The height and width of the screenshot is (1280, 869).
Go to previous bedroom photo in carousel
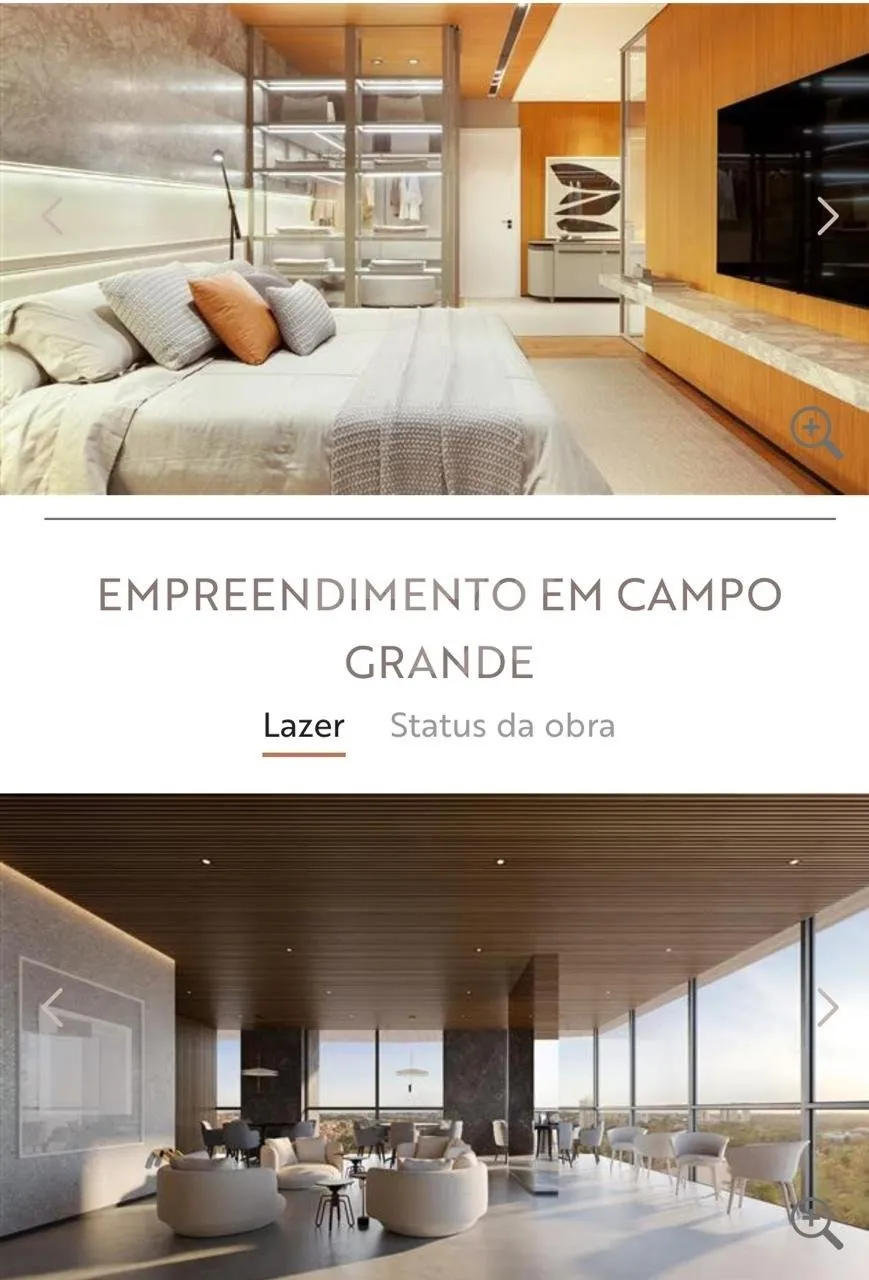(x=51, y=215)
